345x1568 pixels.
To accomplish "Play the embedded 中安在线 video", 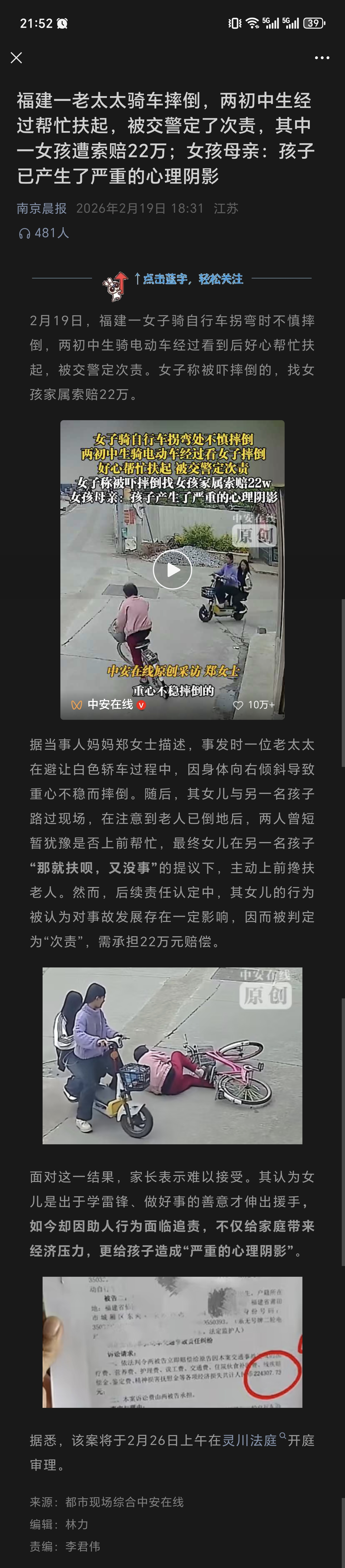I will [172, 570].
